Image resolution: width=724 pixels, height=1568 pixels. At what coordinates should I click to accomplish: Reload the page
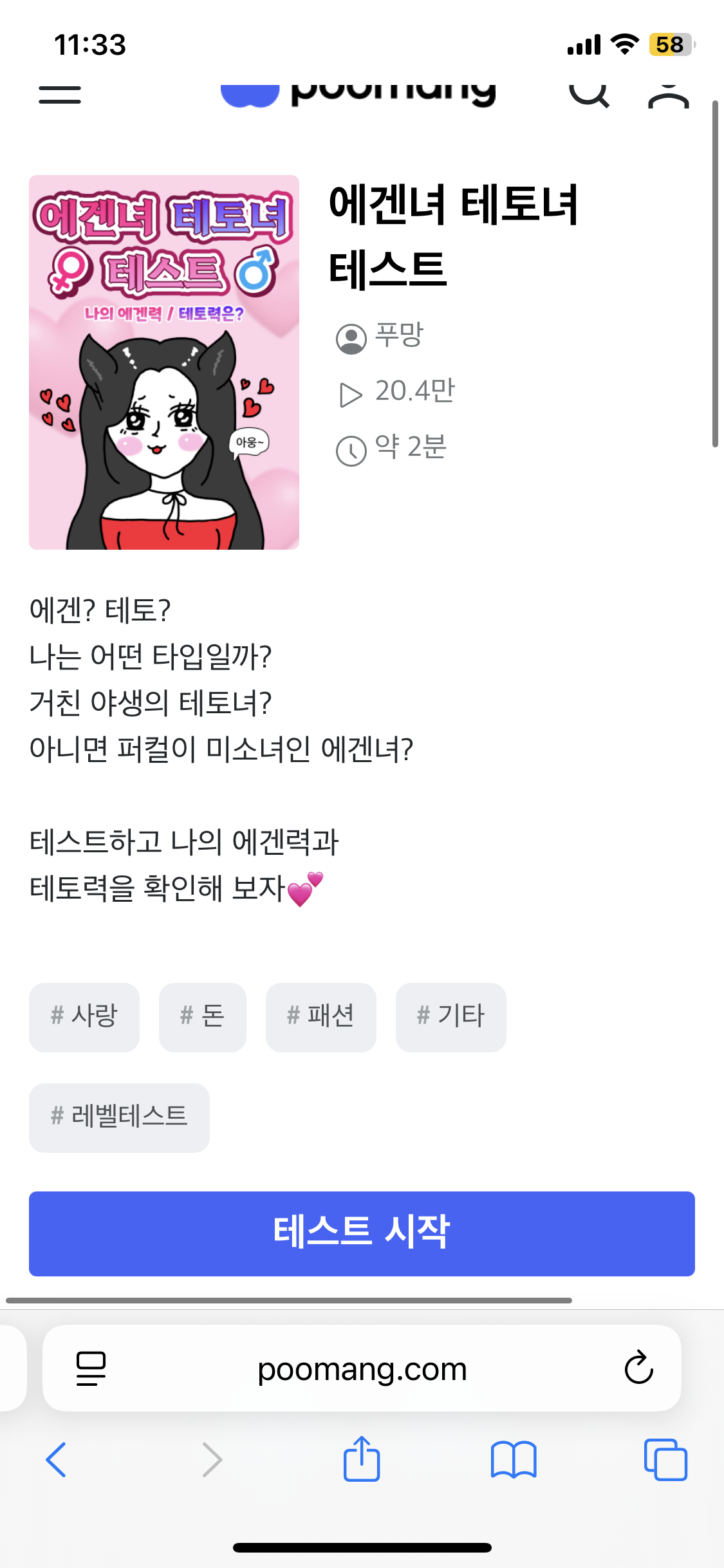(638, 1368)
